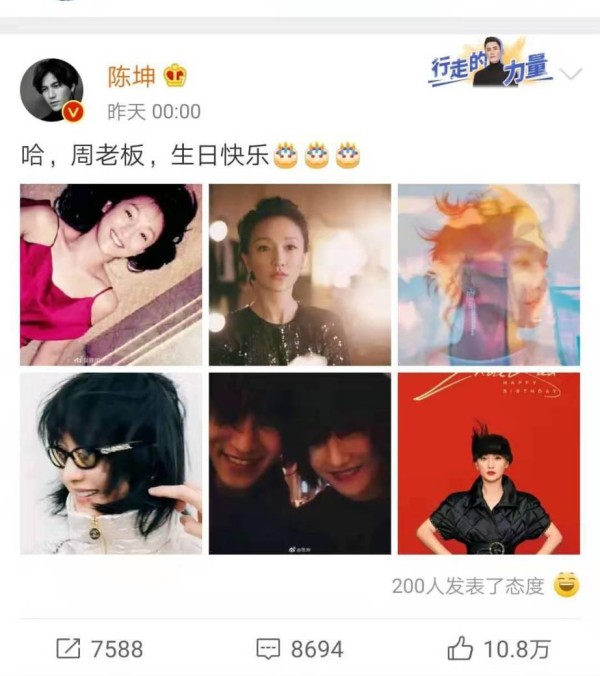
Task: Like this post with 10.8万 likes
Action: coord(498,649)
